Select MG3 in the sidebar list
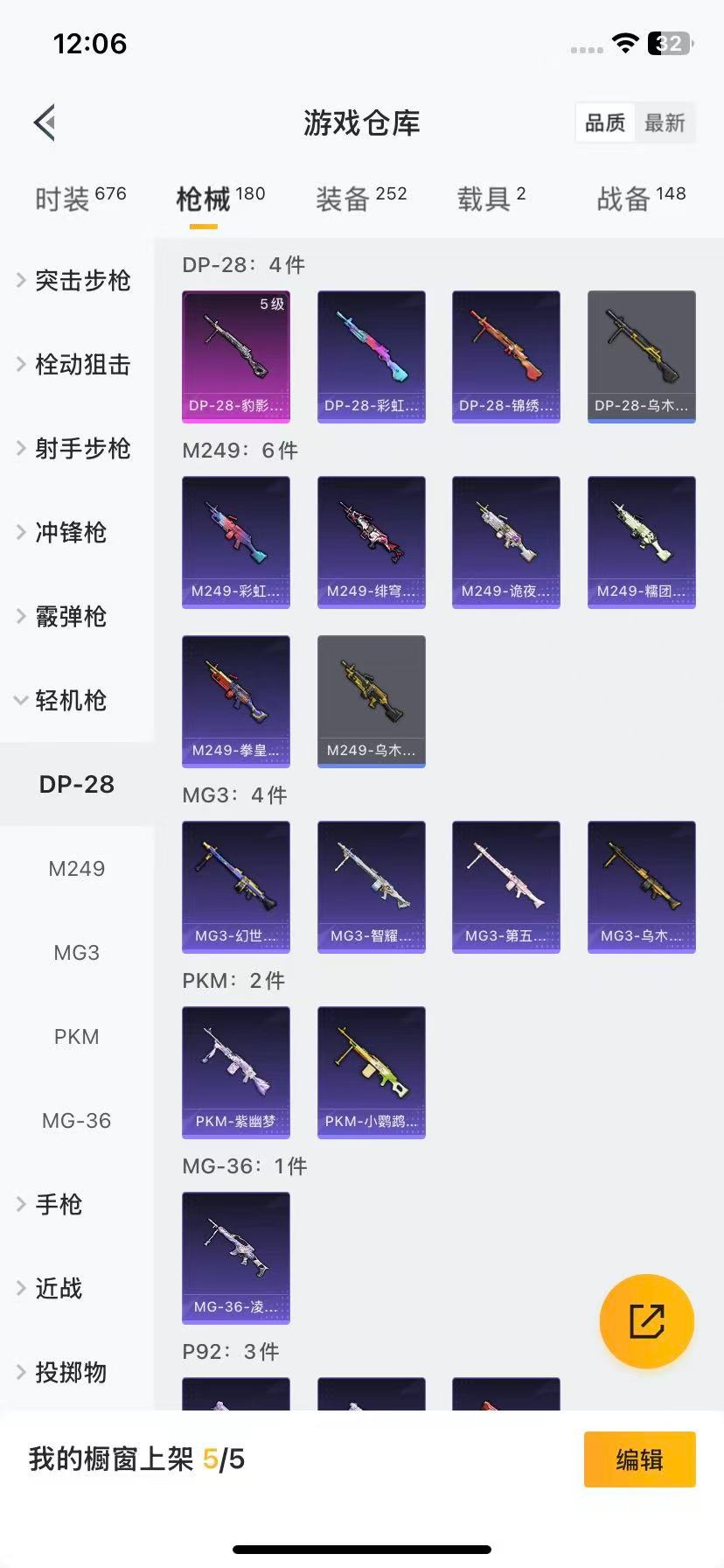Viewport: 724px width, 1568px height. click(x=76, y=952)
